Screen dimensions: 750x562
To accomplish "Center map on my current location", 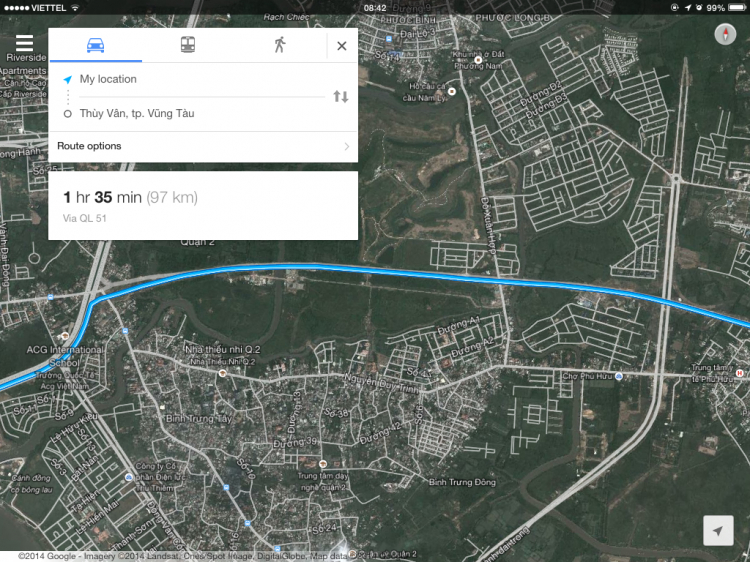I will click(x=717, y=530).
